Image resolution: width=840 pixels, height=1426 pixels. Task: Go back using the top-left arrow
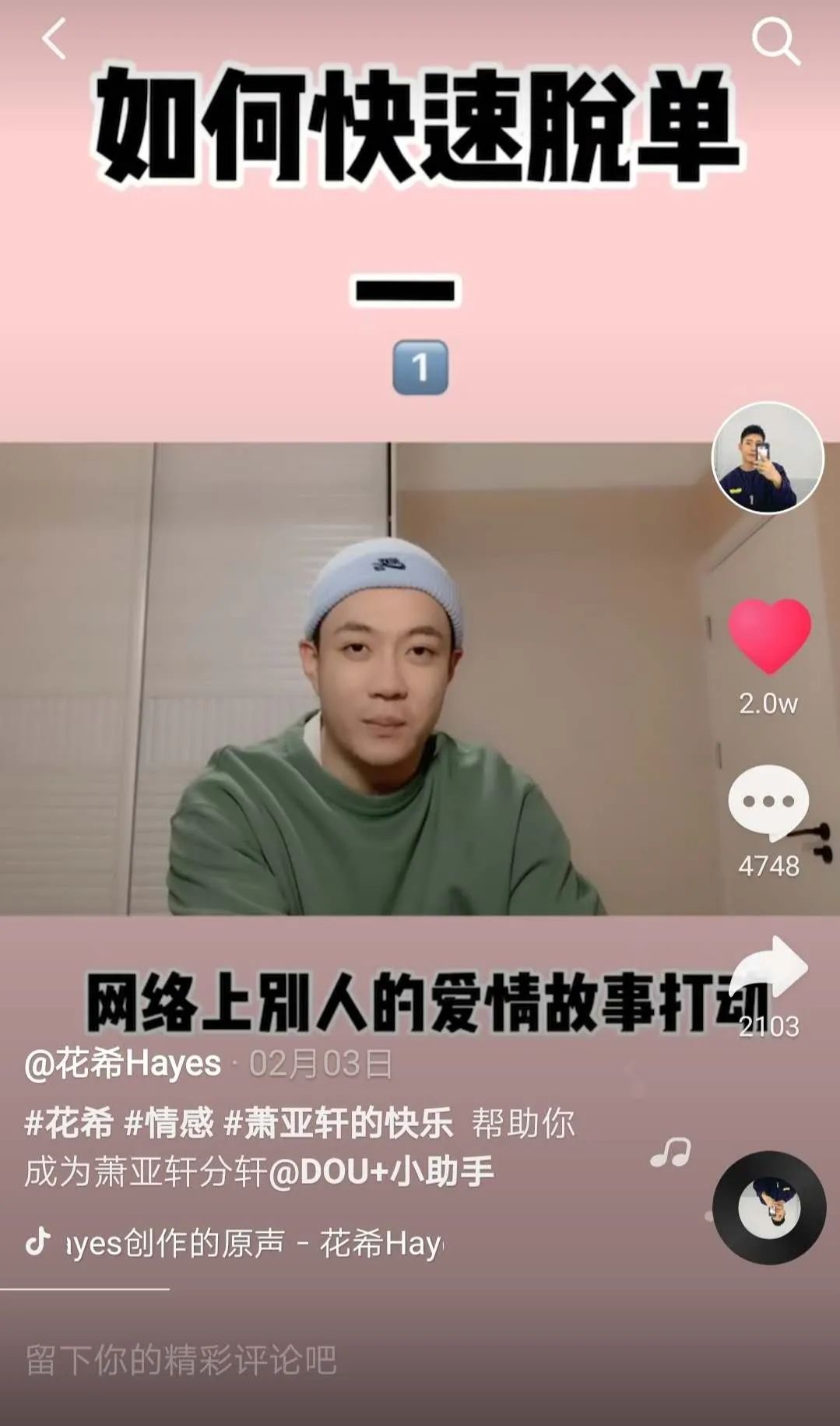point(53,39)
